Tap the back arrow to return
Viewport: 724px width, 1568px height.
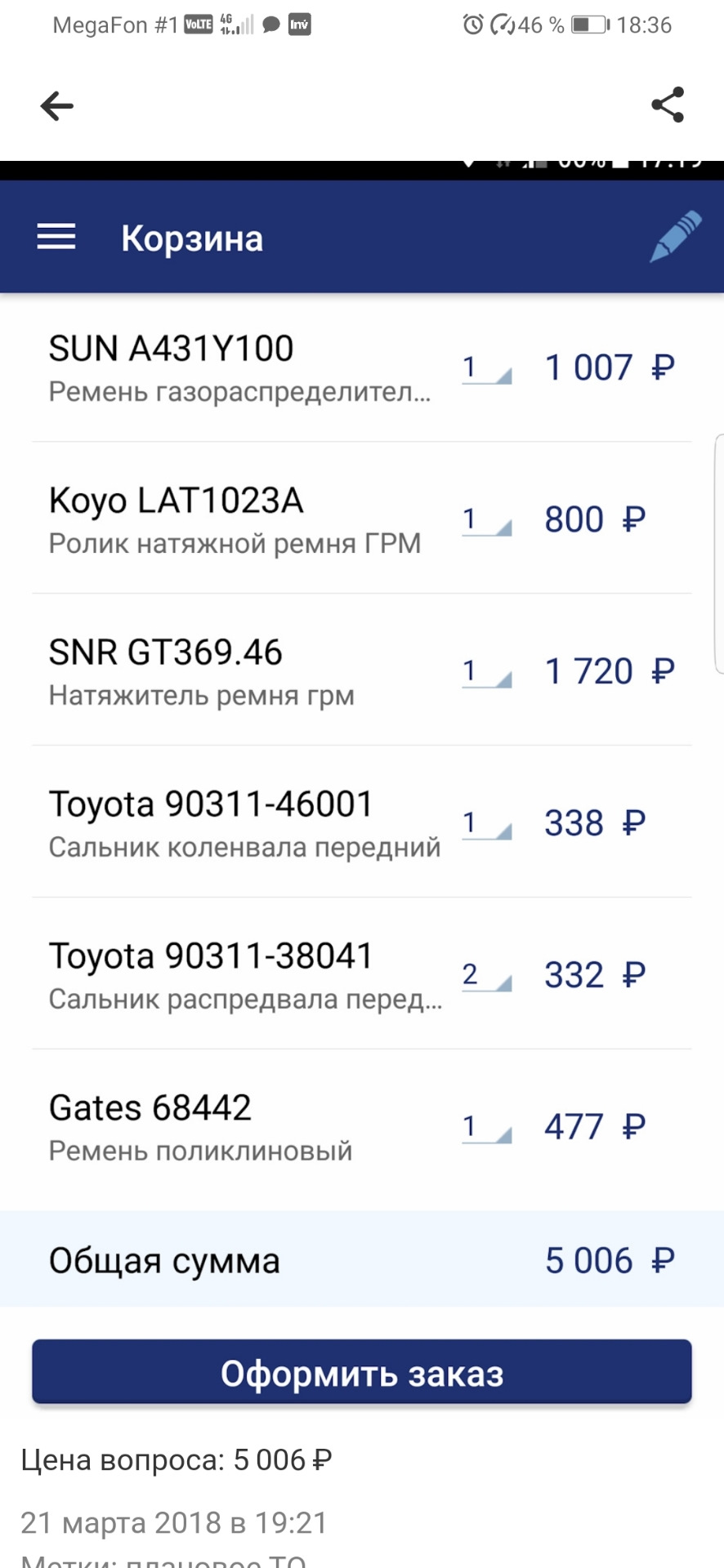[x=56, y=105]
